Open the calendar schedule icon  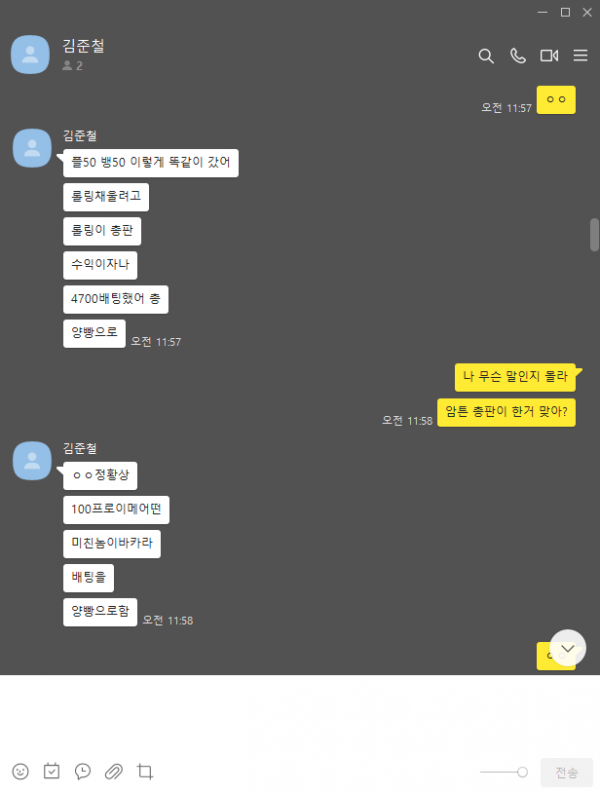coord(52,771)
